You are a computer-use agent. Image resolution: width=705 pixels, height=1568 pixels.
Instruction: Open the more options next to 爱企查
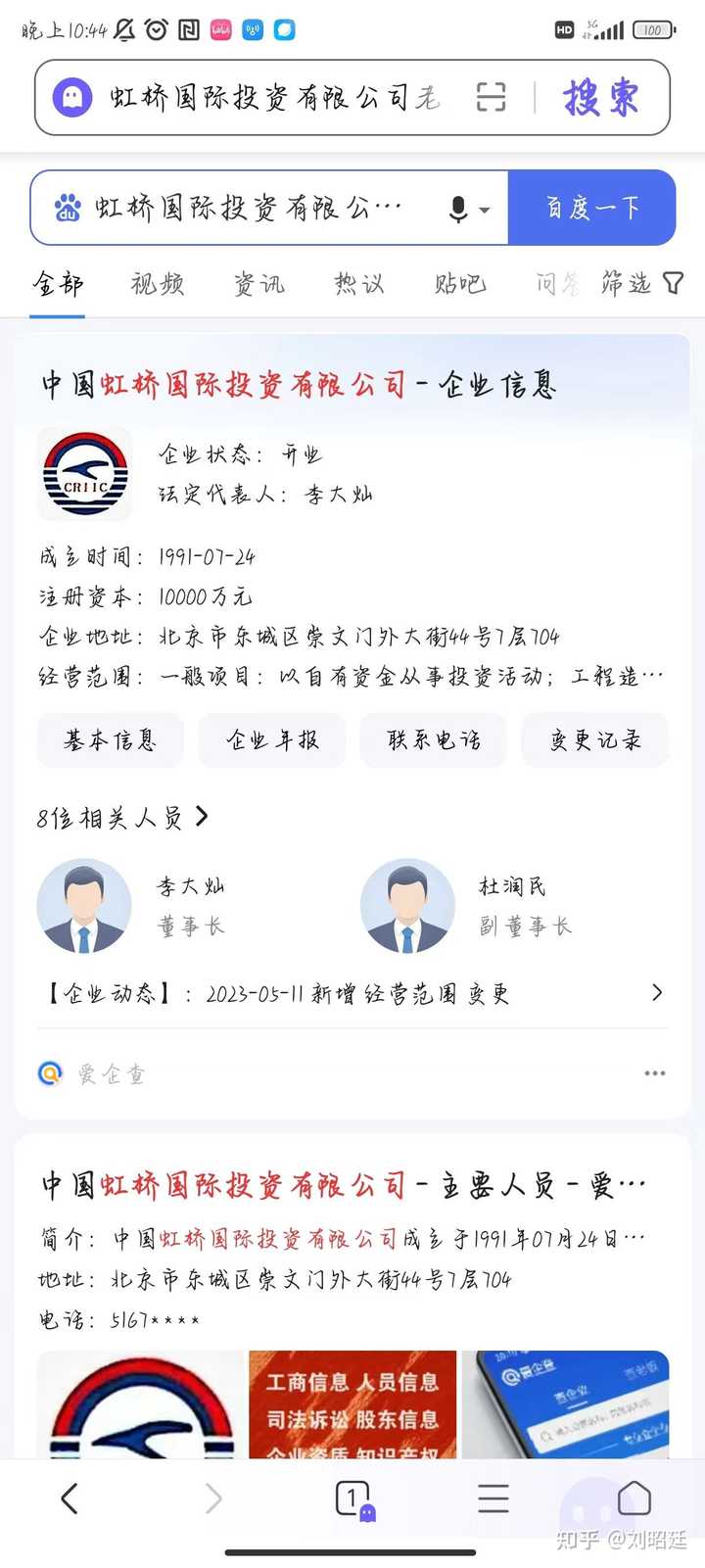click(654, 1073)
